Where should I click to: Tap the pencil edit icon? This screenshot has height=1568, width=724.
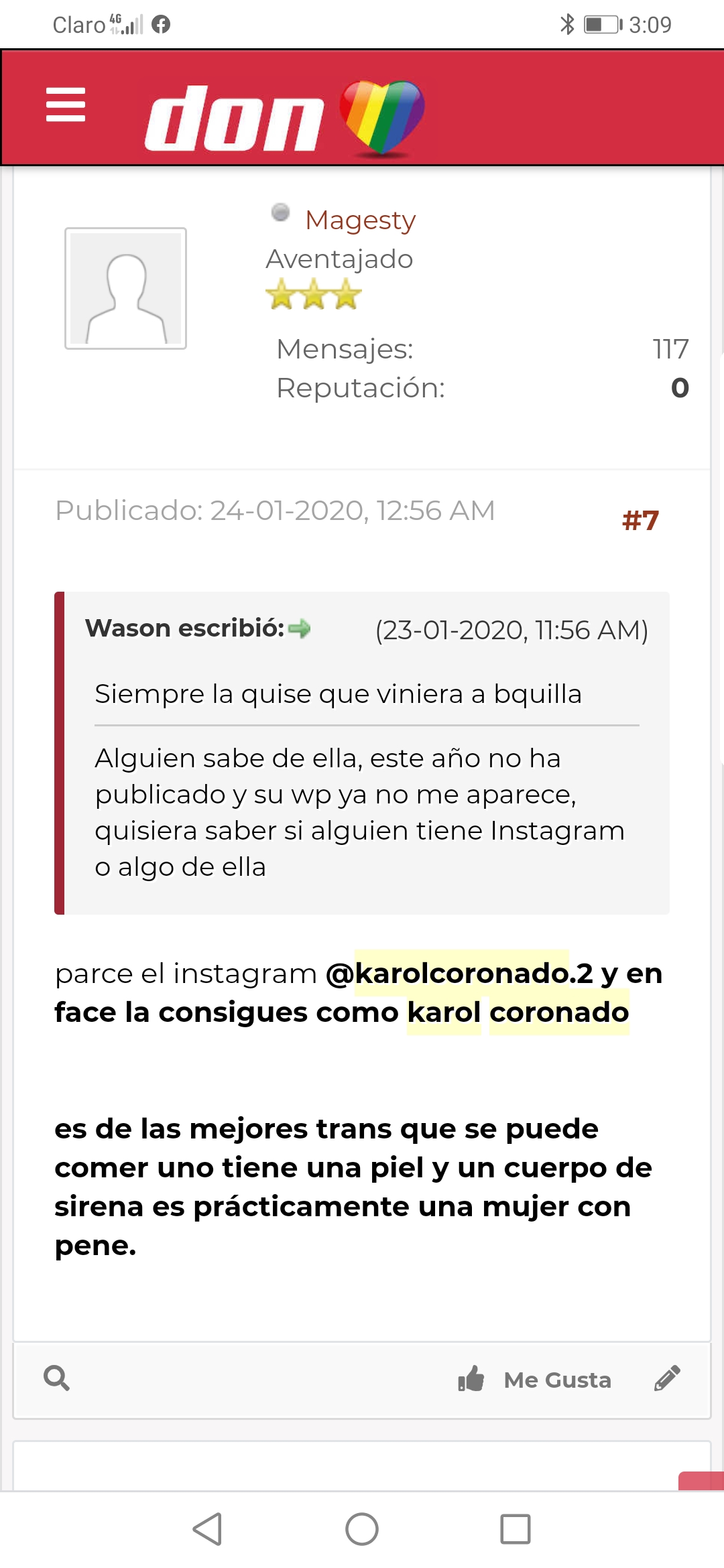(667, 1379)
